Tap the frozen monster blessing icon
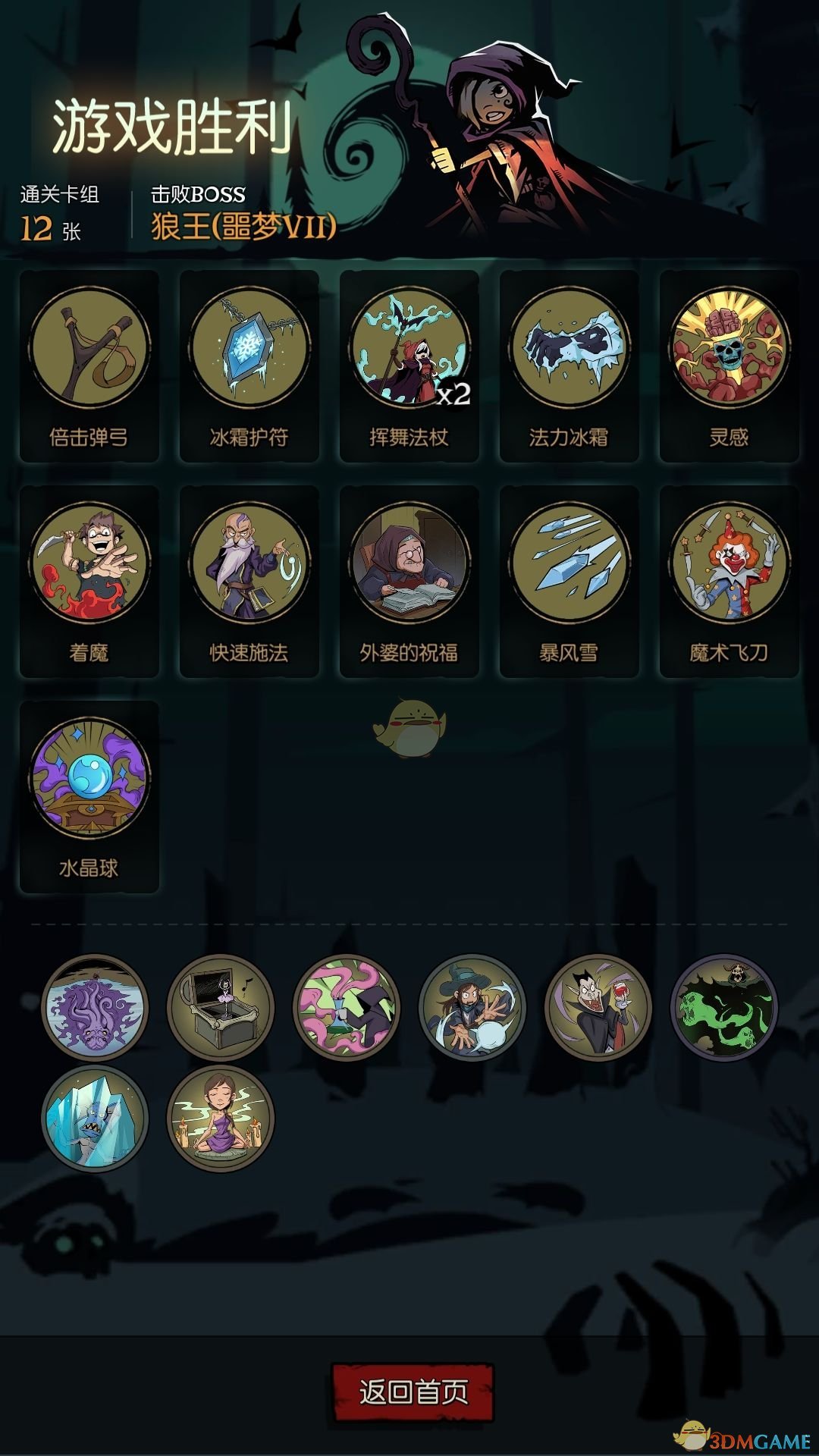 95,1119
